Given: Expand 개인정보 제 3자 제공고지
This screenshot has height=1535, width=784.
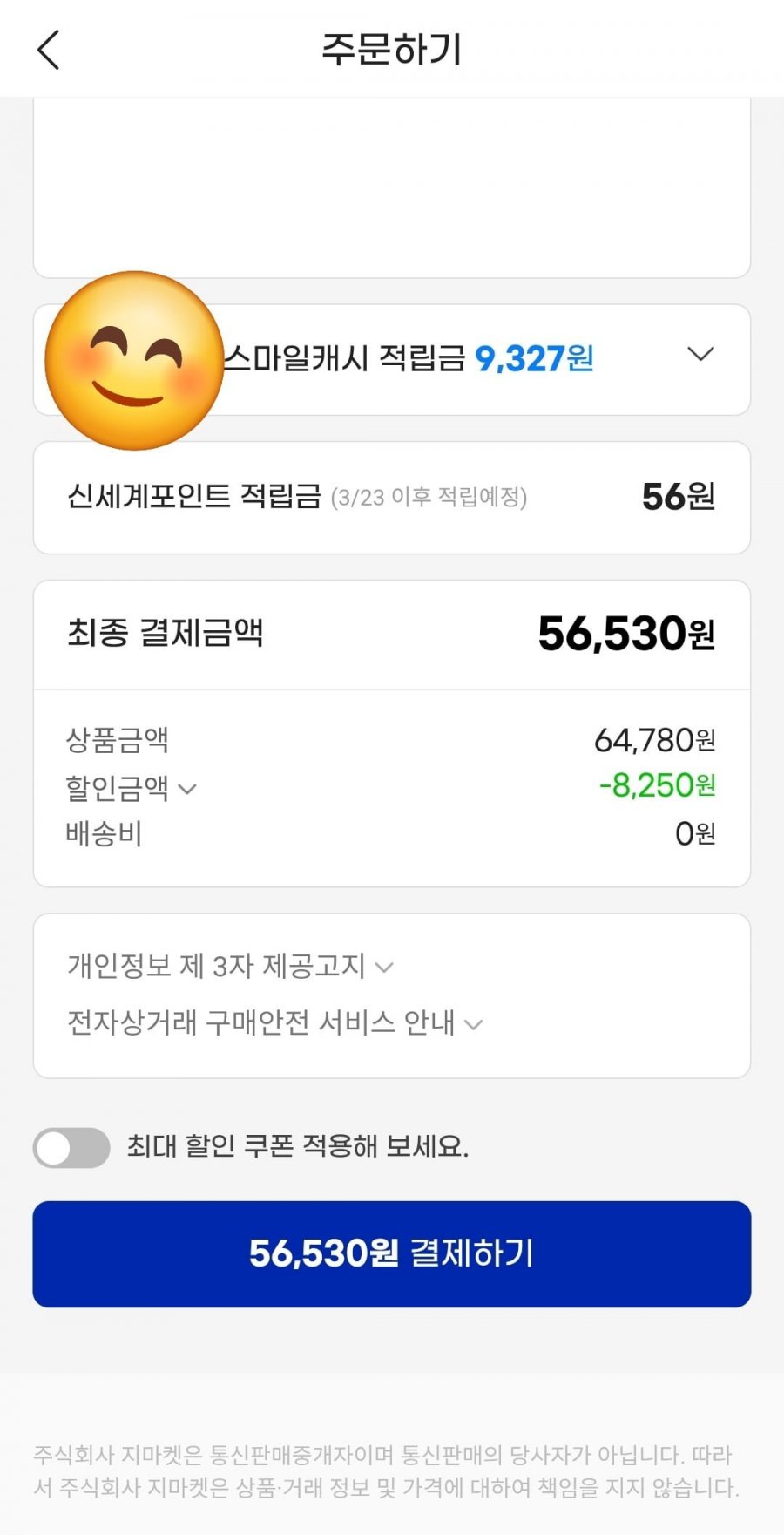Looking at the screenshot, I should (x=383, y=967).
